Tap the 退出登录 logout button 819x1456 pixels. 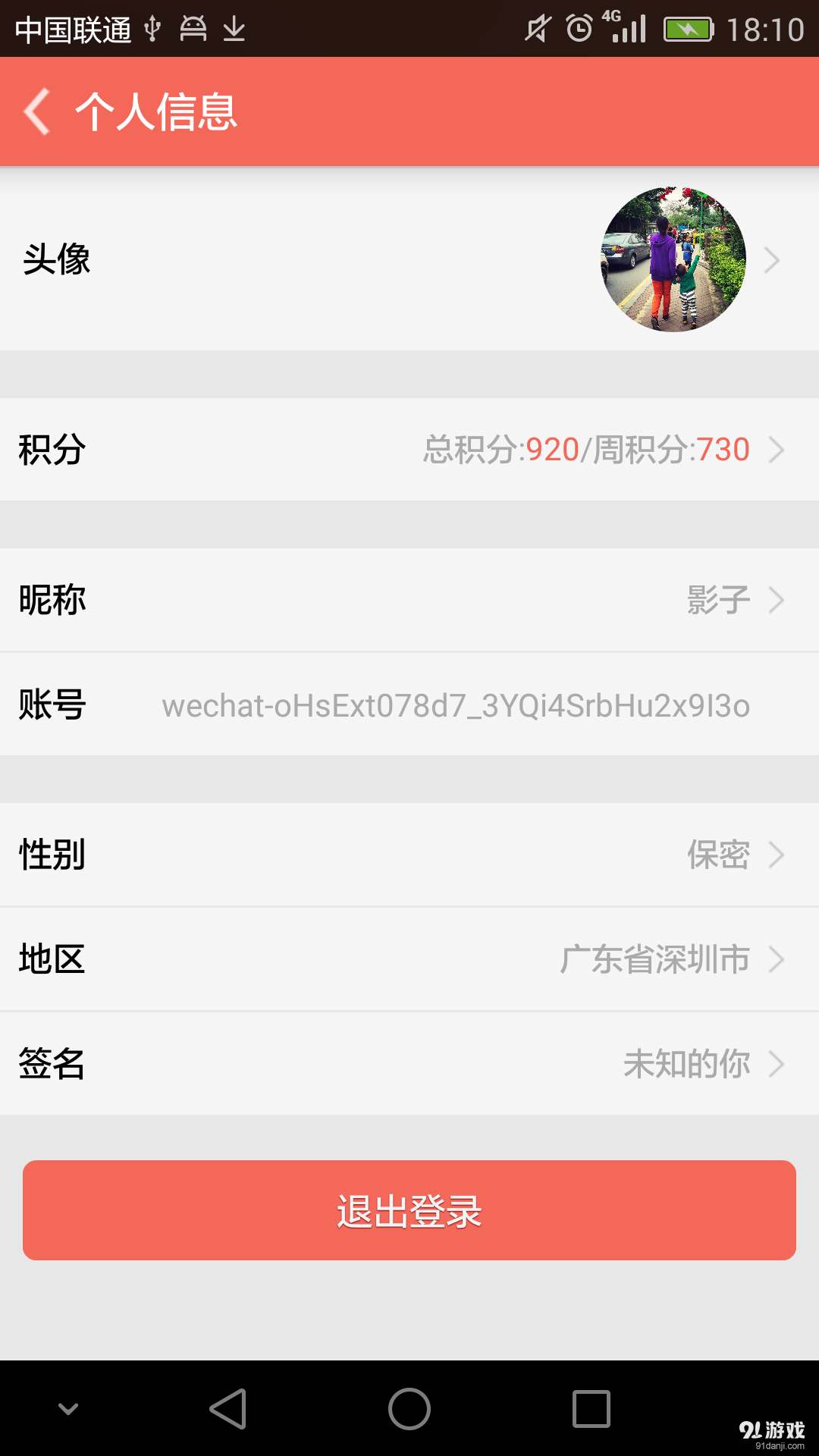coord(409,1210)
